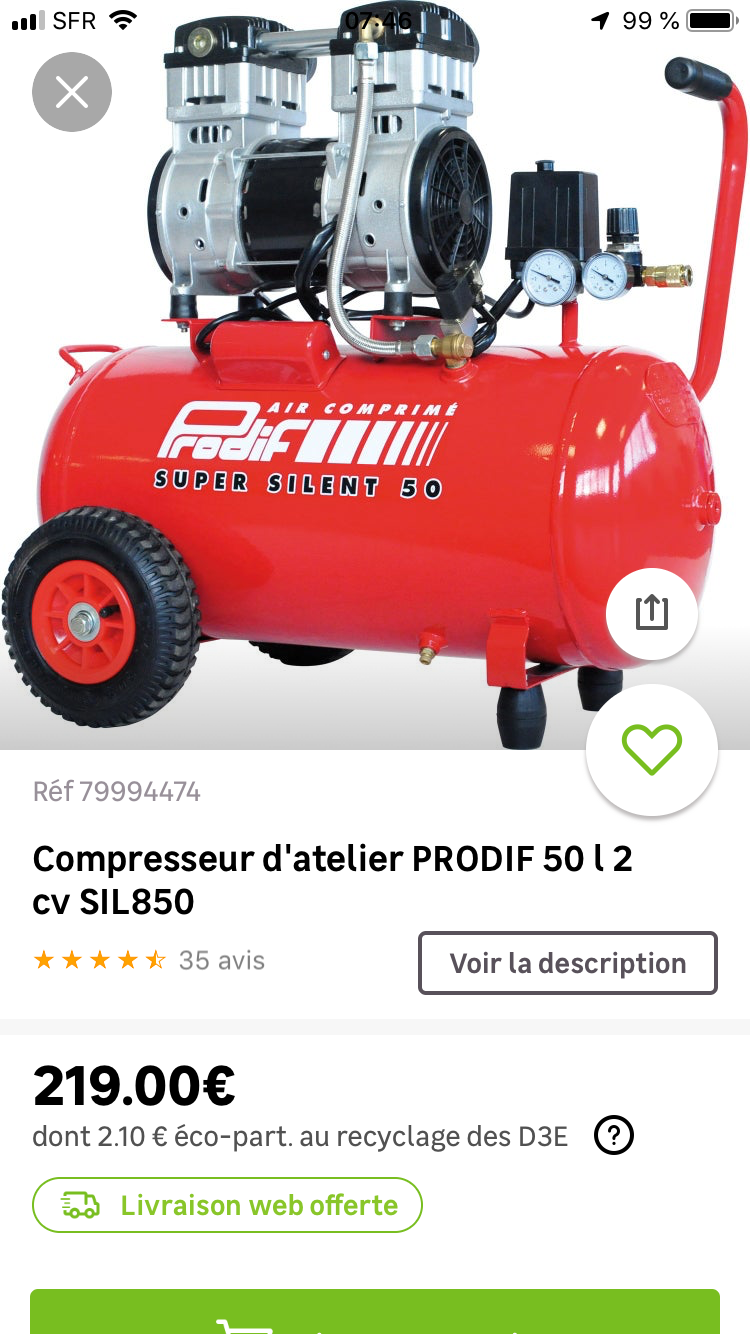Tap Voir la description button
The width and height of the screenshot is (750, 1334).
567,963
